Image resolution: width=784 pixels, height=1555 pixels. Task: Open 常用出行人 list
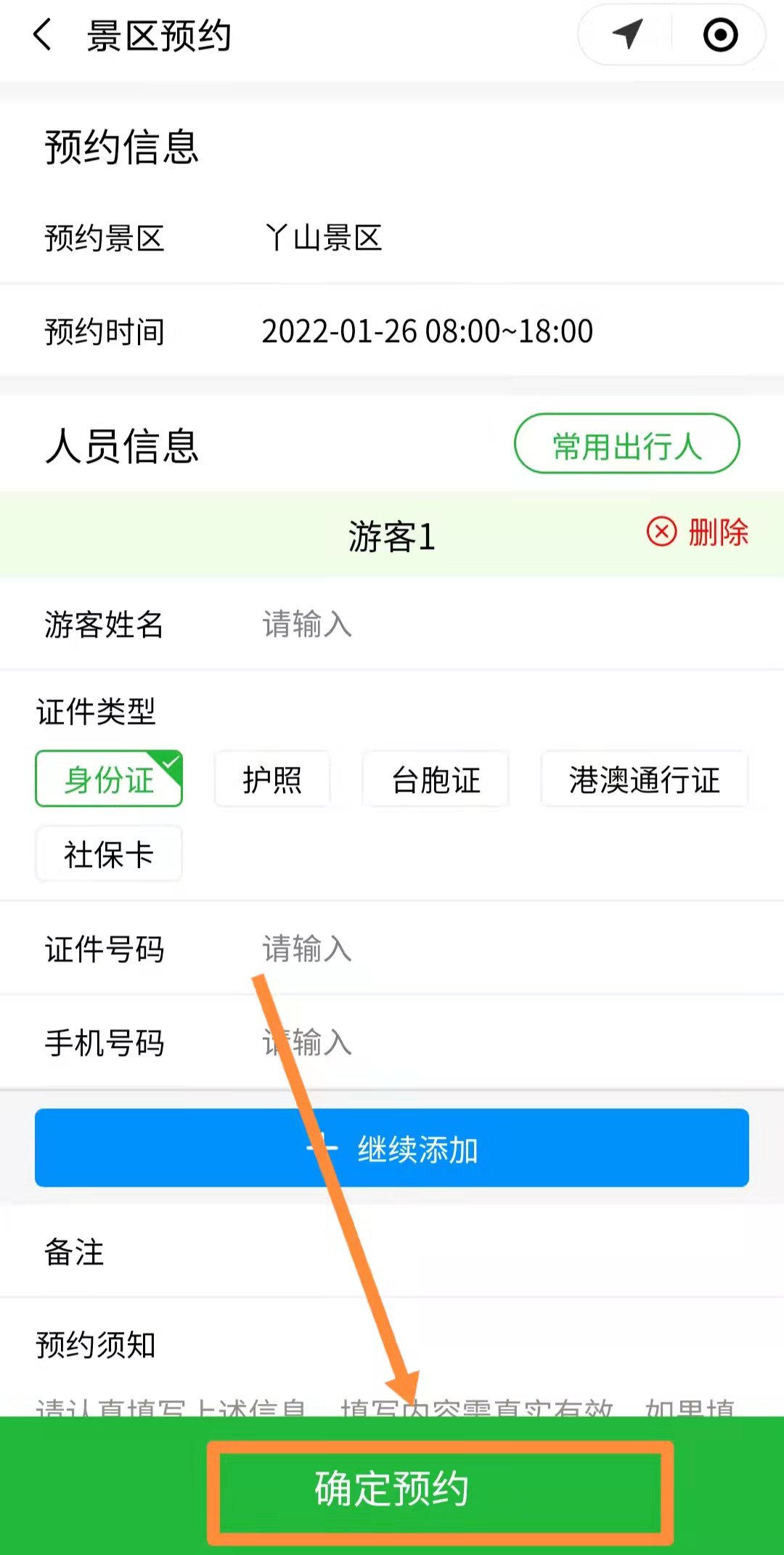coord(626,444)
